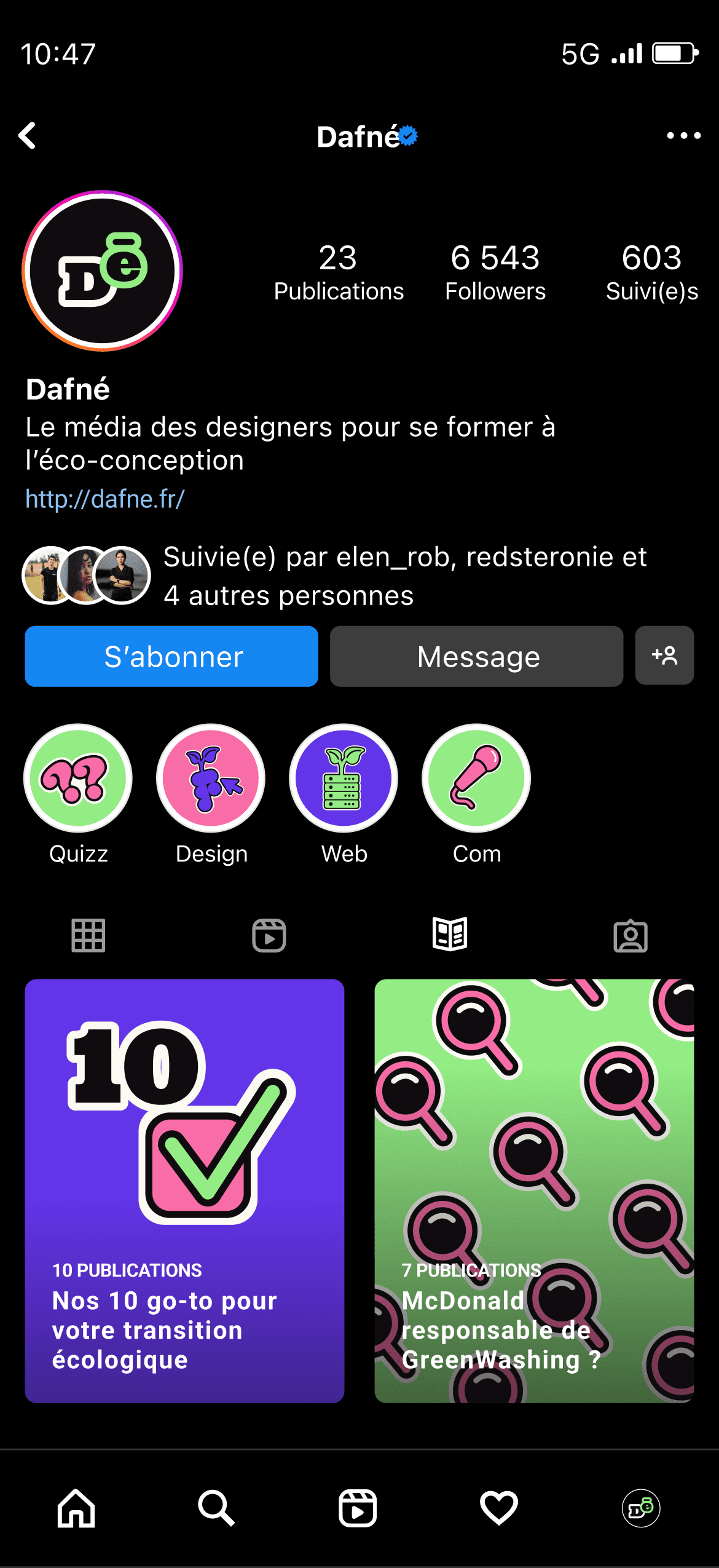Image resolution: width=719 pixels, height=1568 pixels.
Task: View Dafné's story from profile picture
Action: pos(102,271)
